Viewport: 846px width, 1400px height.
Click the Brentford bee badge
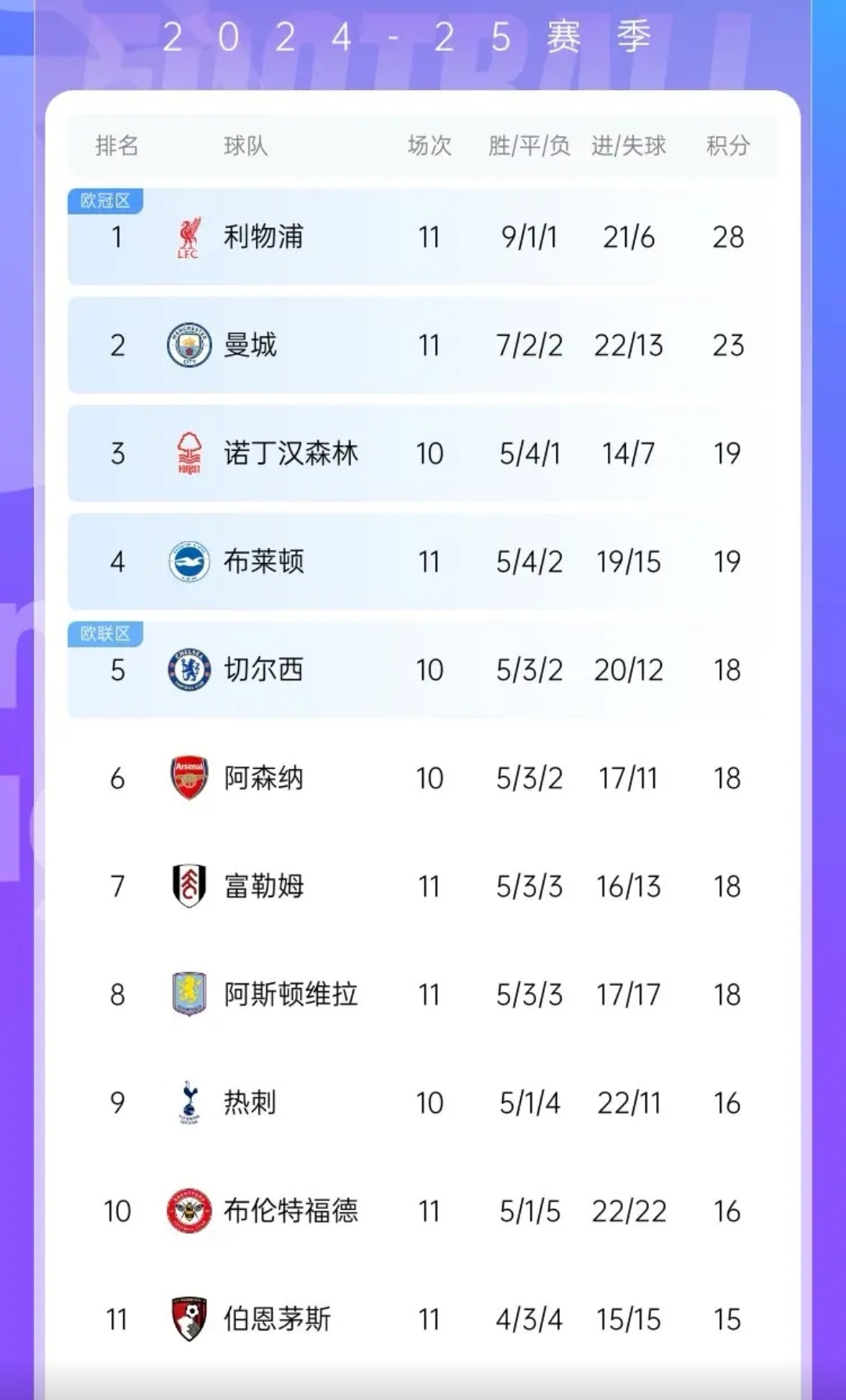click(x=187, y=1211)
